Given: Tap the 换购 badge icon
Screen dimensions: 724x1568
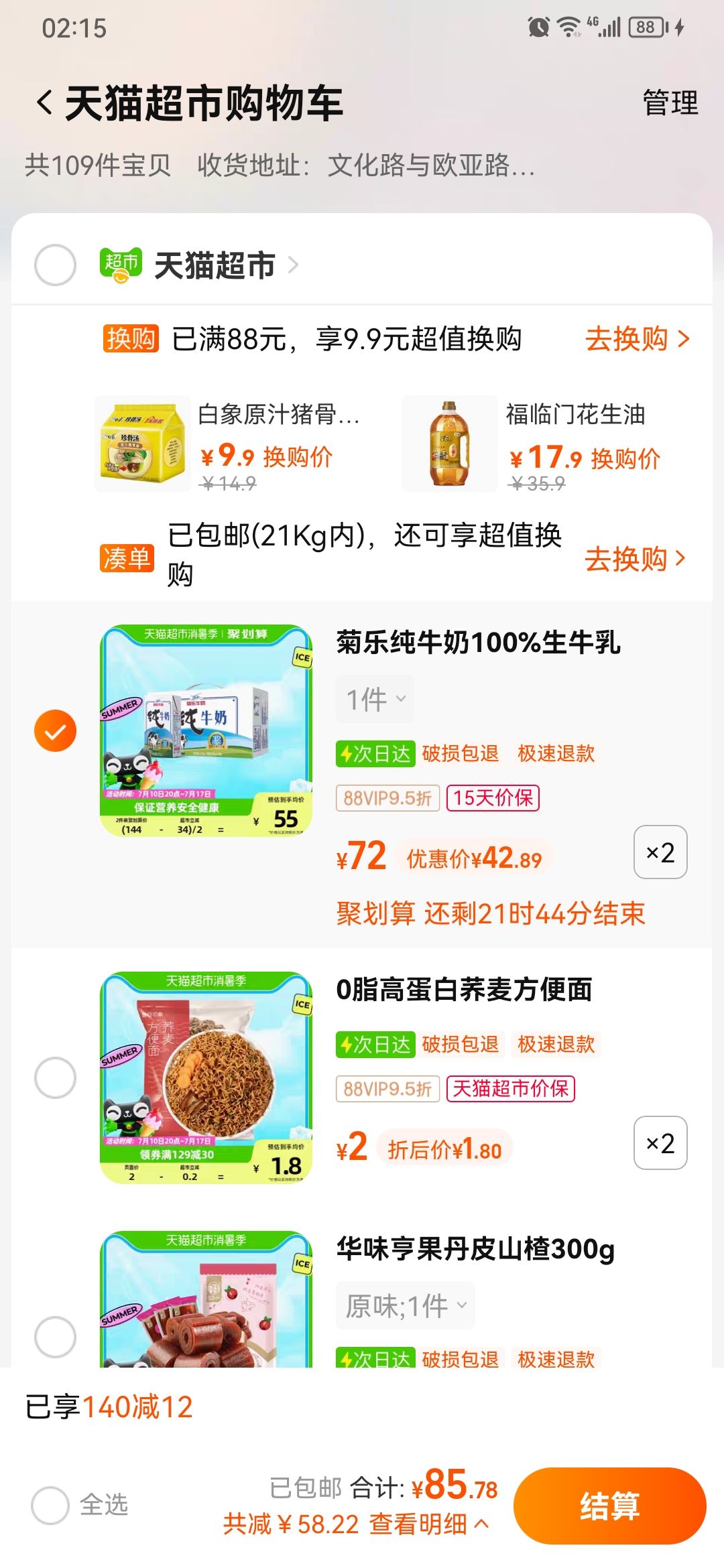Looking at the screenshot, I should pyautogui.click(x=131, y=340).
